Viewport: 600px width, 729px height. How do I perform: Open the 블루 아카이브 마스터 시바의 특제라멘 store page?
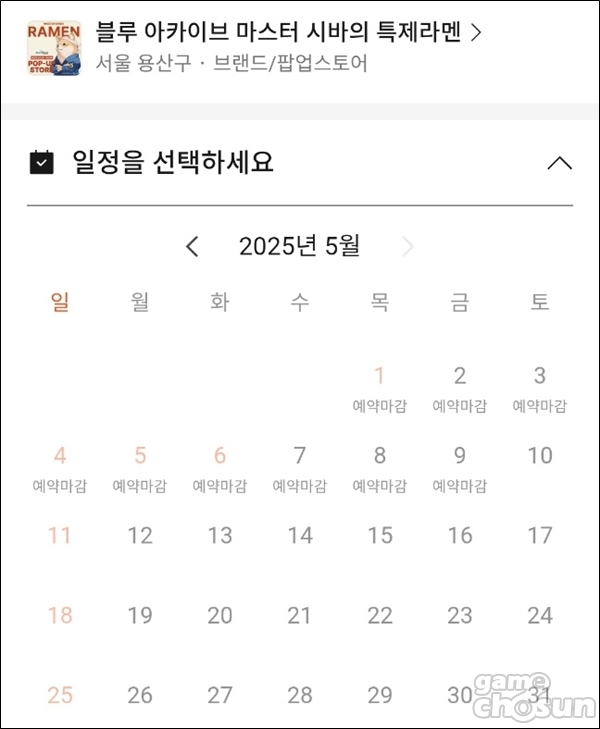point(288,32)
